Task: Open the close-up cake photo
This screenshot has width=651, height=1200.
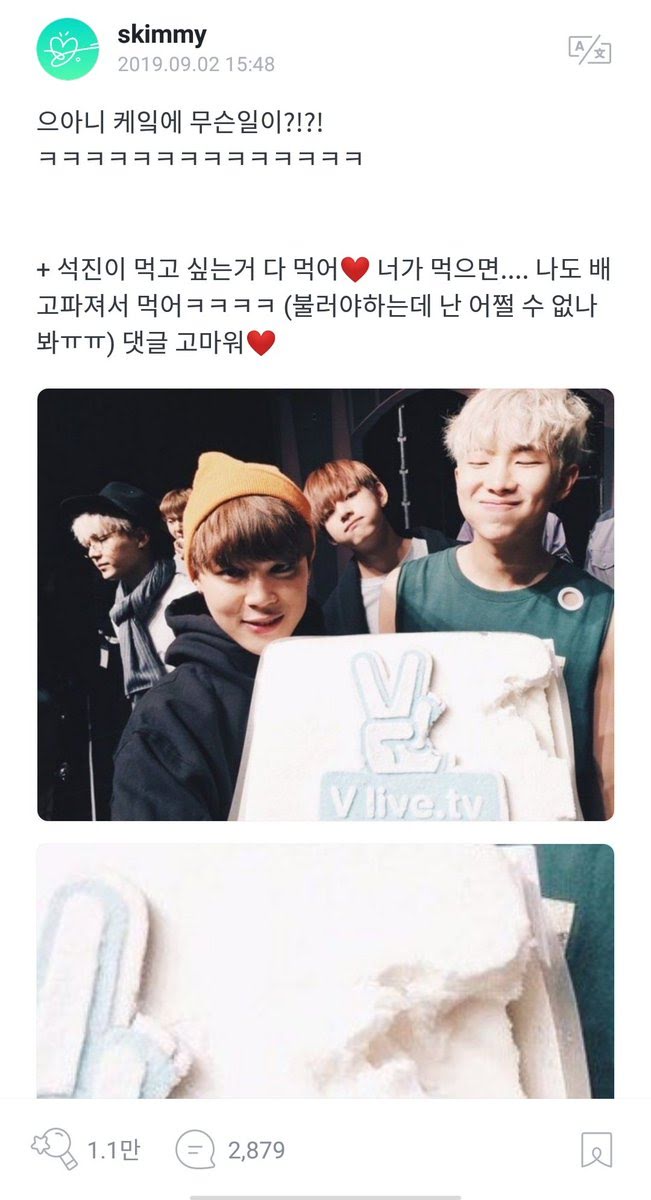Action: (x=325, y=970)
